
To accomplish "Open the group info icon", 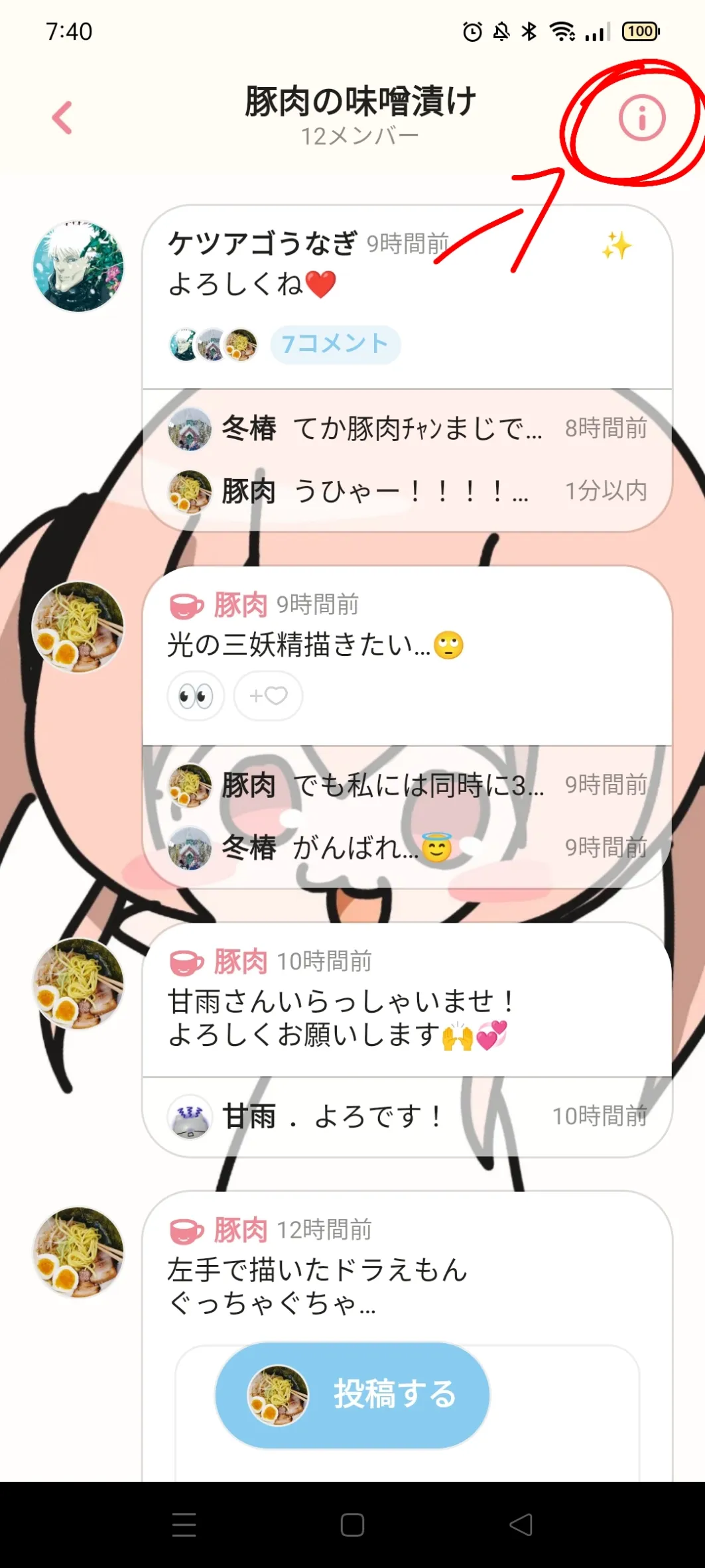I will point(641,118).
